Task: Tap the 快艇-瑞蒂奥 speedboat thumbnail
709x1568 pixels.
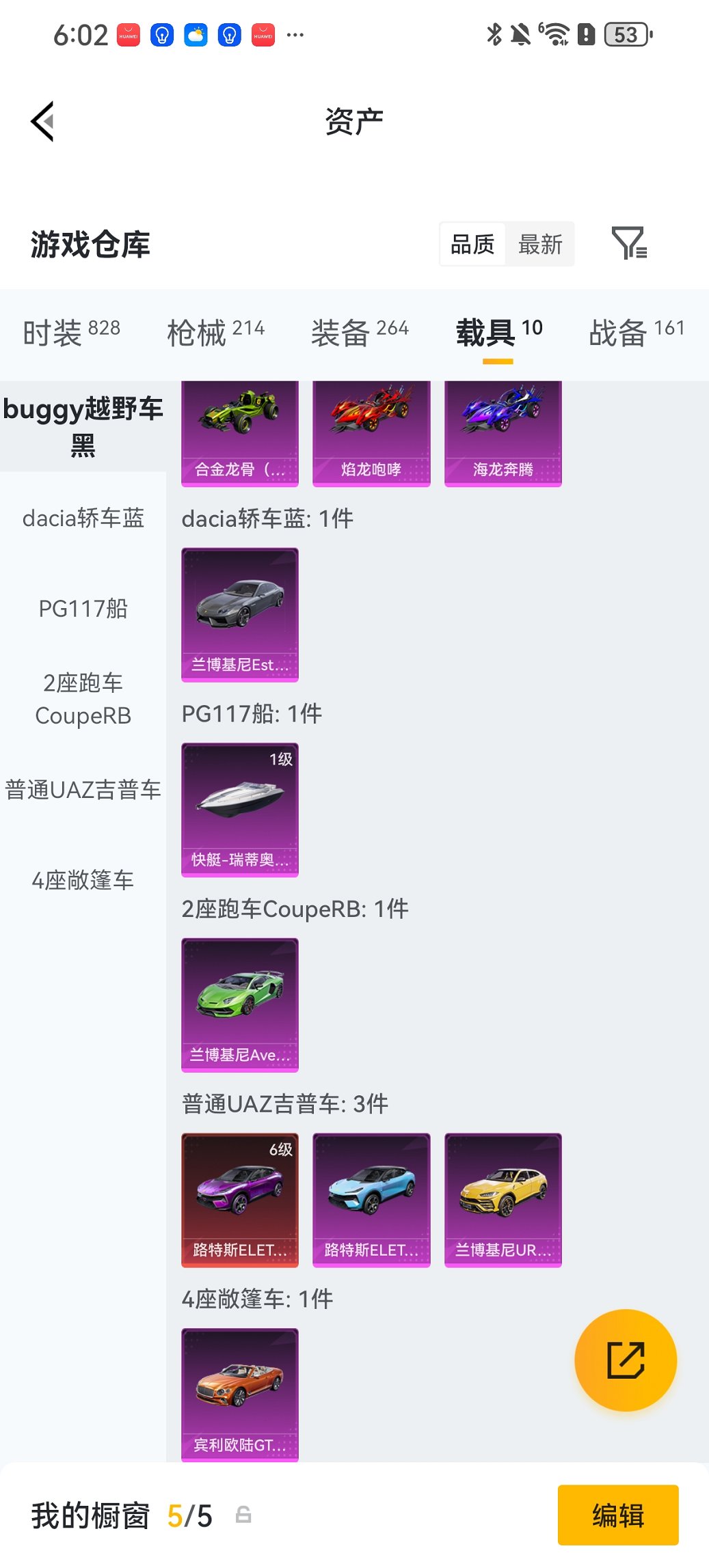Action: coord(239,808)
